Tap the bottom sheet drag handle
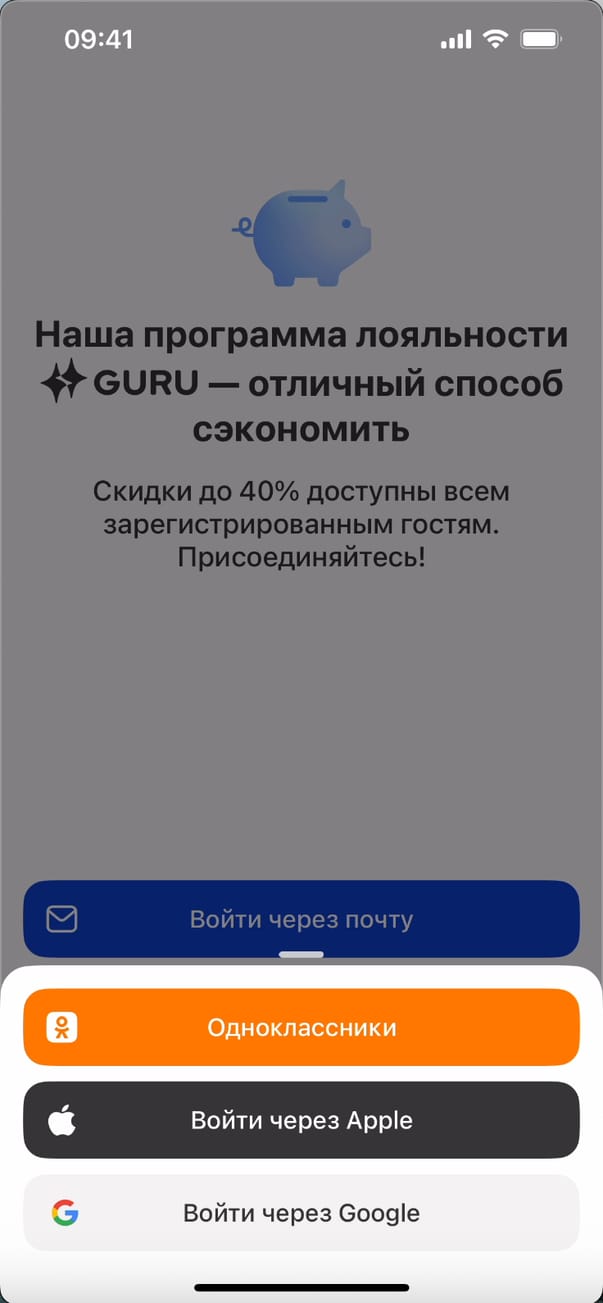This screenshot has height=1303, width=603. [301, 955]
